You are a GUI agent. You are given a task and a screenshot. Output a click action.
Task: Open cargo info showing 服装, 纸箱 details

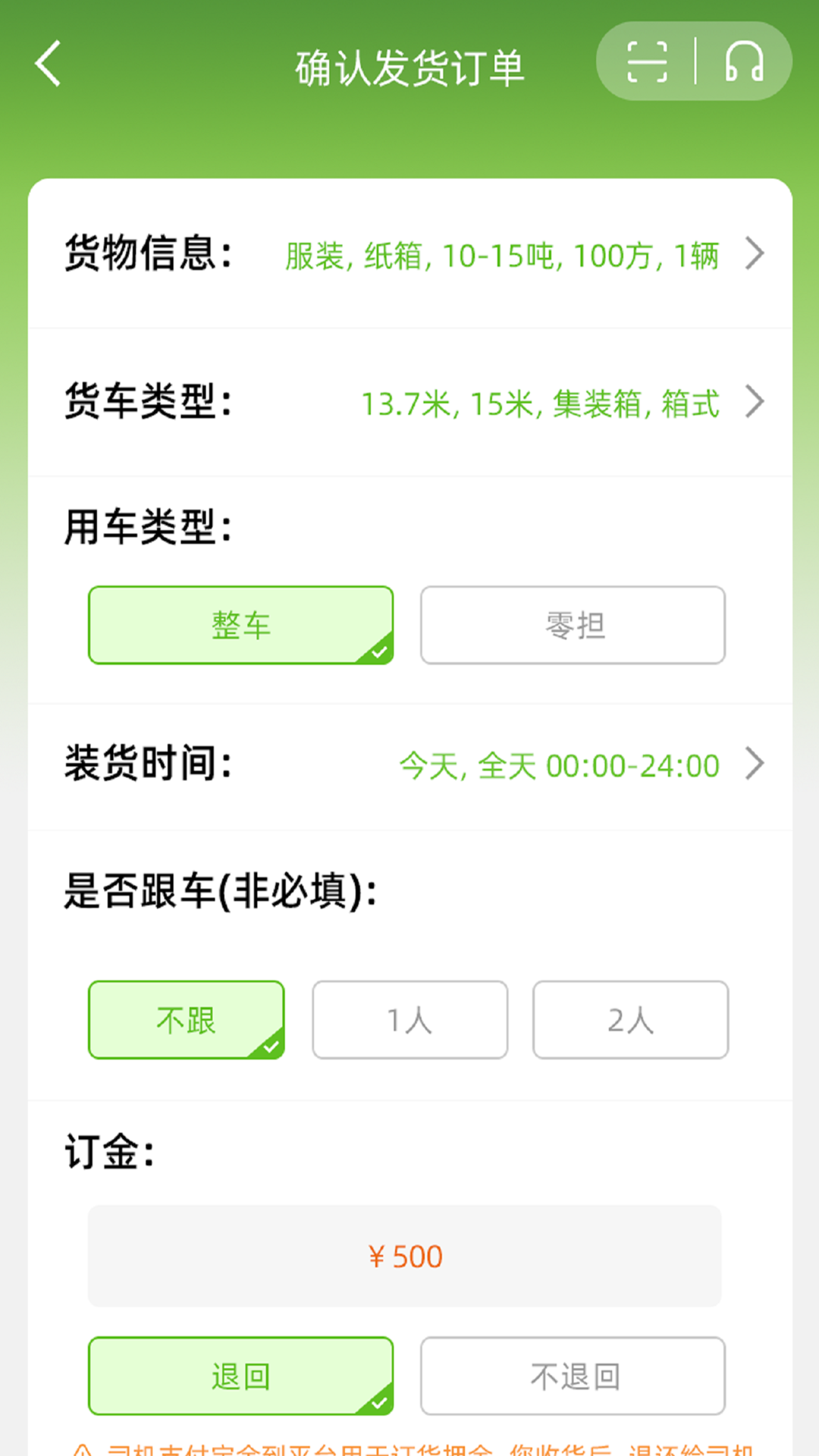click(502, 256)
